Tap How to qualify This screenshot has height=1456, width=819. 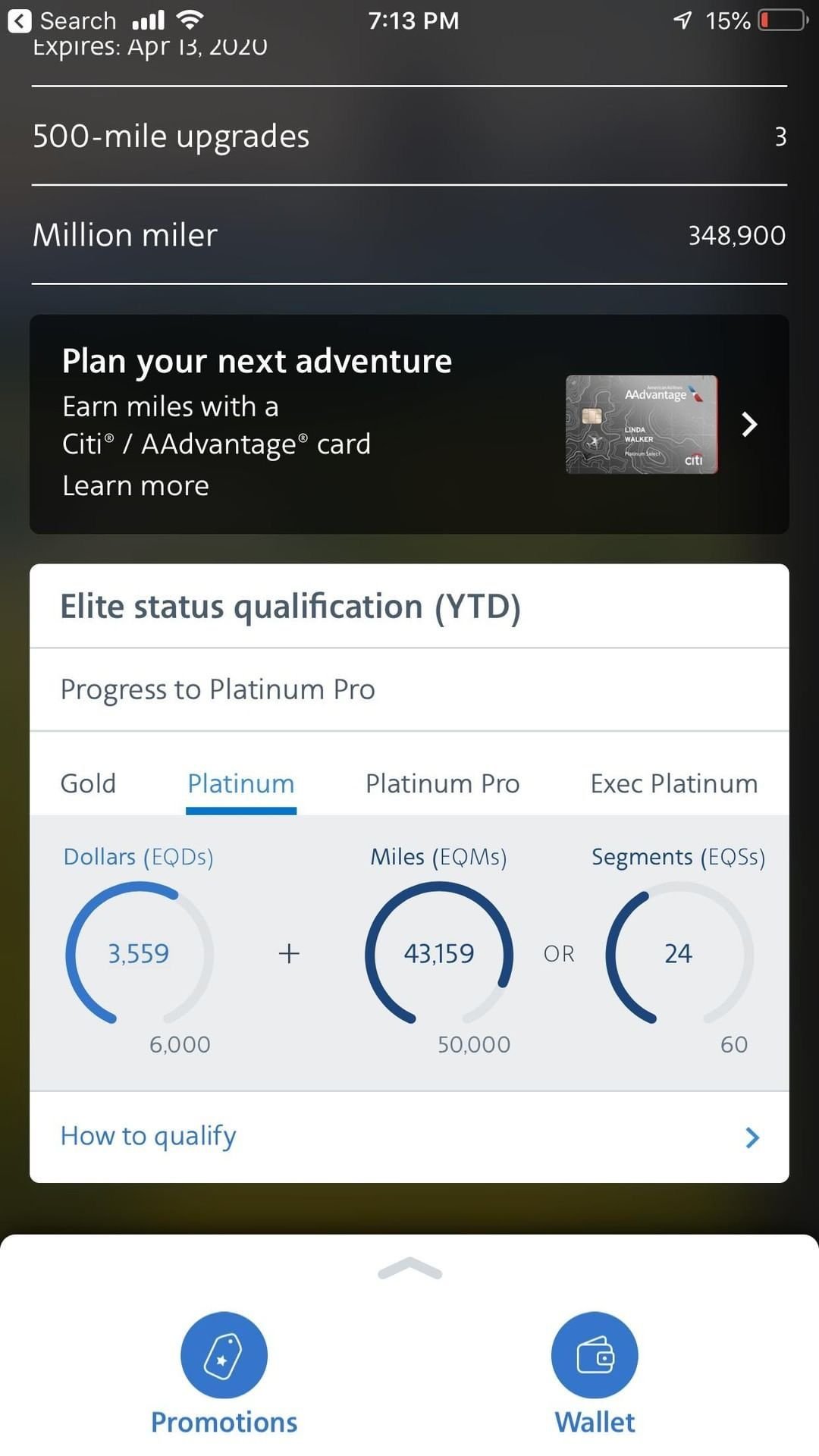[x=148, y=1136]
